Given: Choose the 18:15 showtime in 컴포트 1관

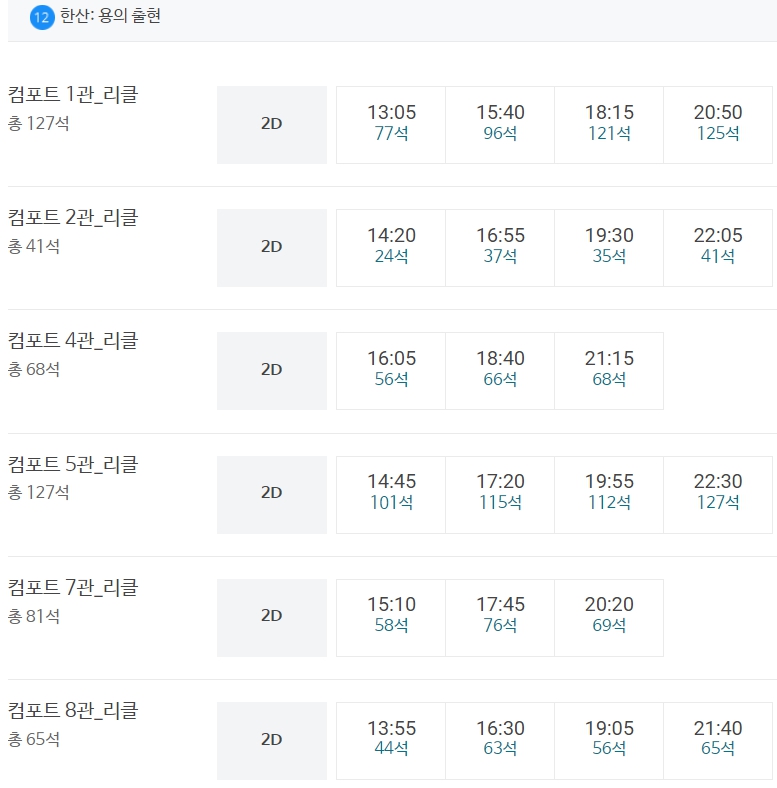Looking at the screenshot, I should pyautogui.click(x=607, y=124).
